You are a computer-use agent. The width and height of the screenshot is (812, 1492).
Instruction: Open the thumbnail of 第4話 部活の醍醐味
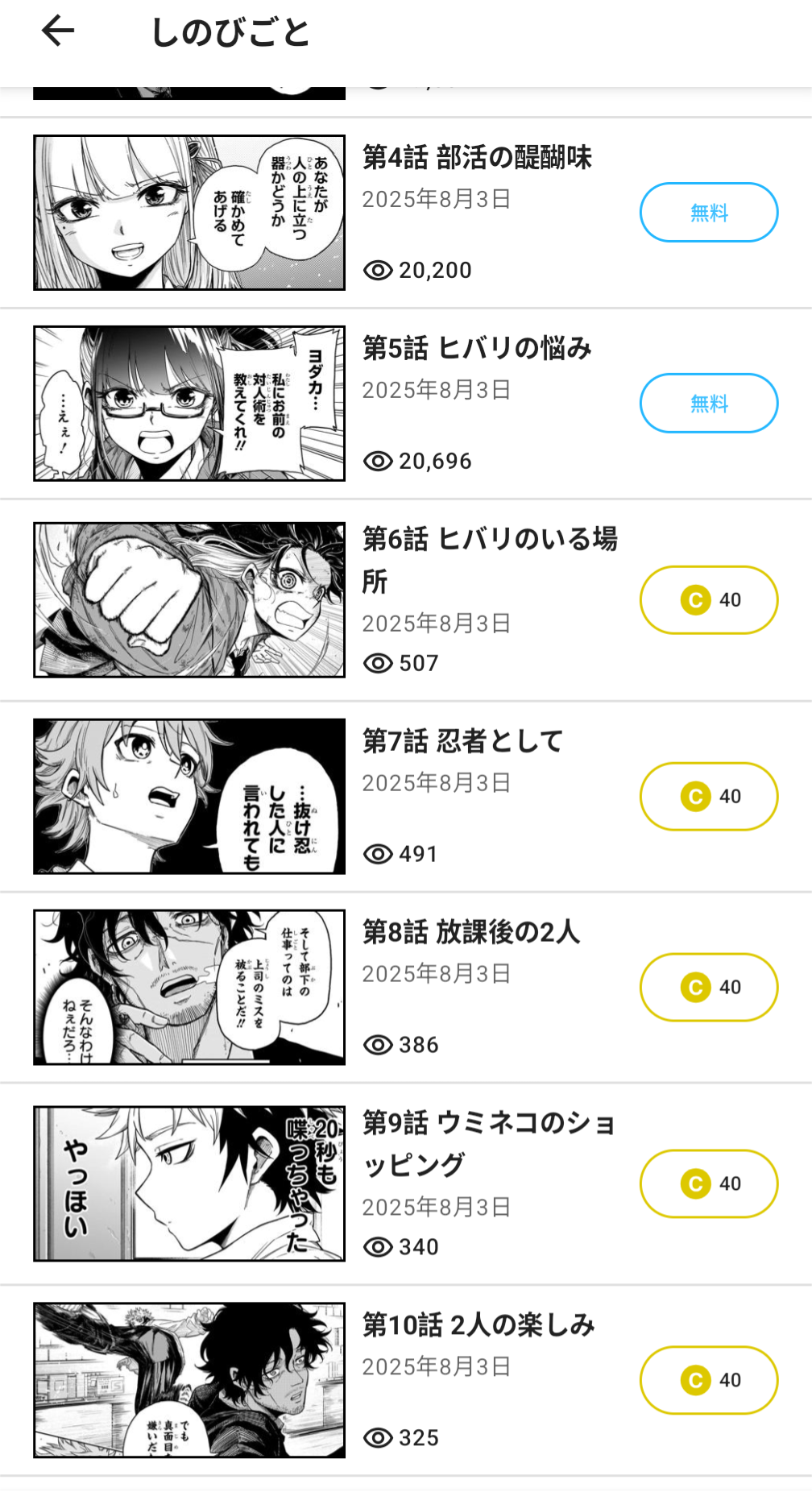(x=189, y=213)
